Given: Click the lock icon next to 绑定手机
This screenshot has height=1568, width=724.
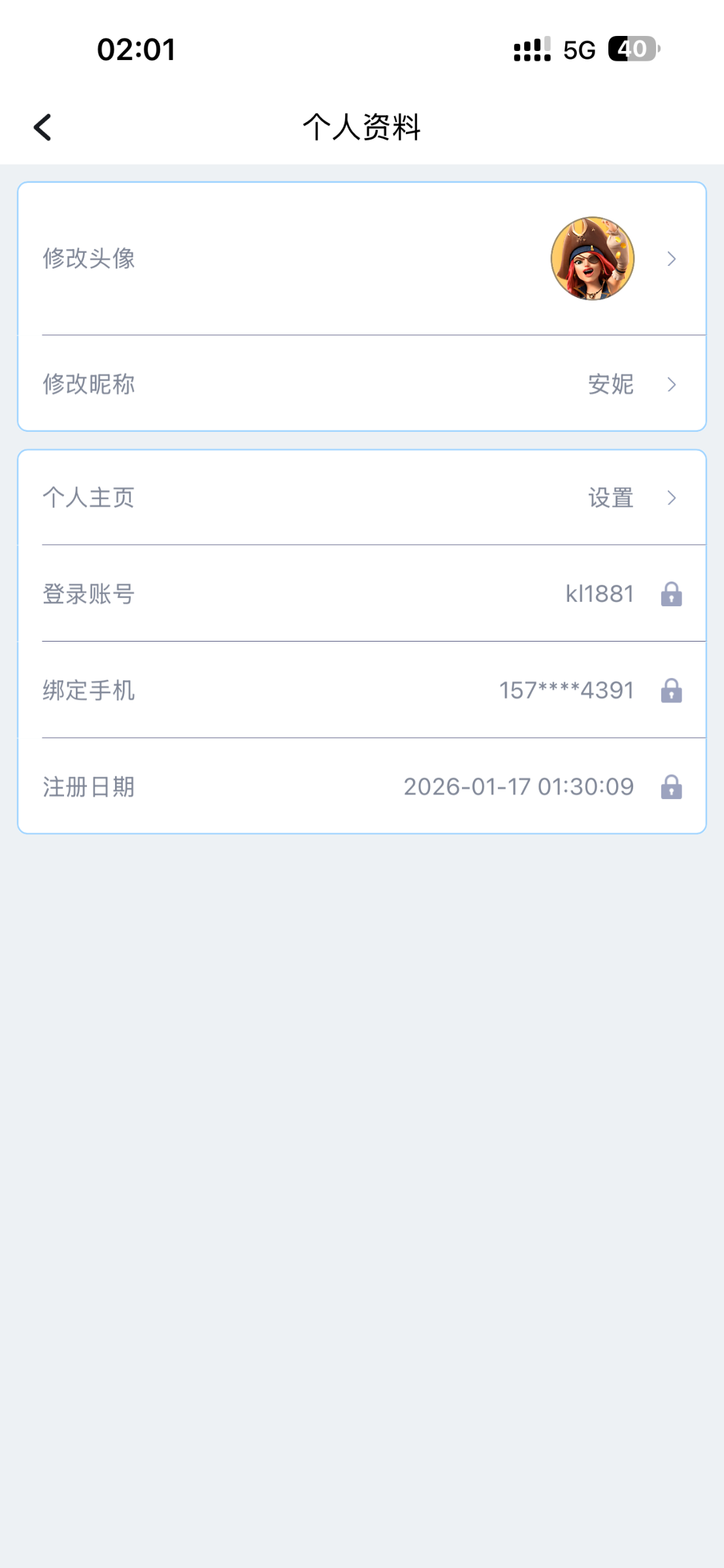Looking at the screenshot, I should 672,690.
